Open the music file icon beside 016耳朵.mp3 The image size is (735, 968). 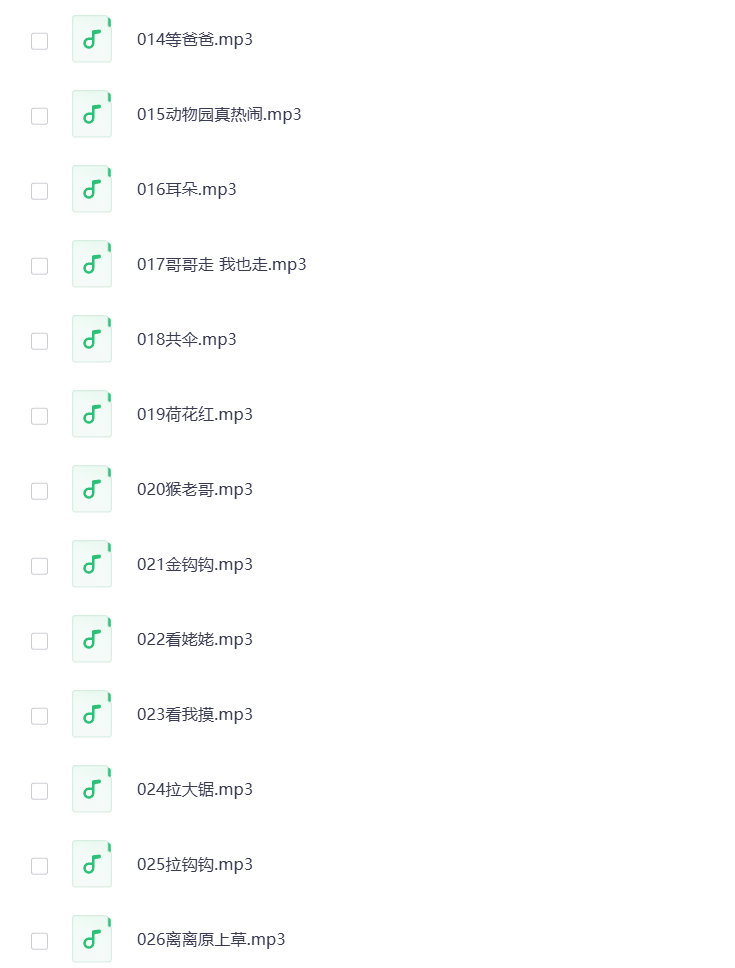point(91,189)
